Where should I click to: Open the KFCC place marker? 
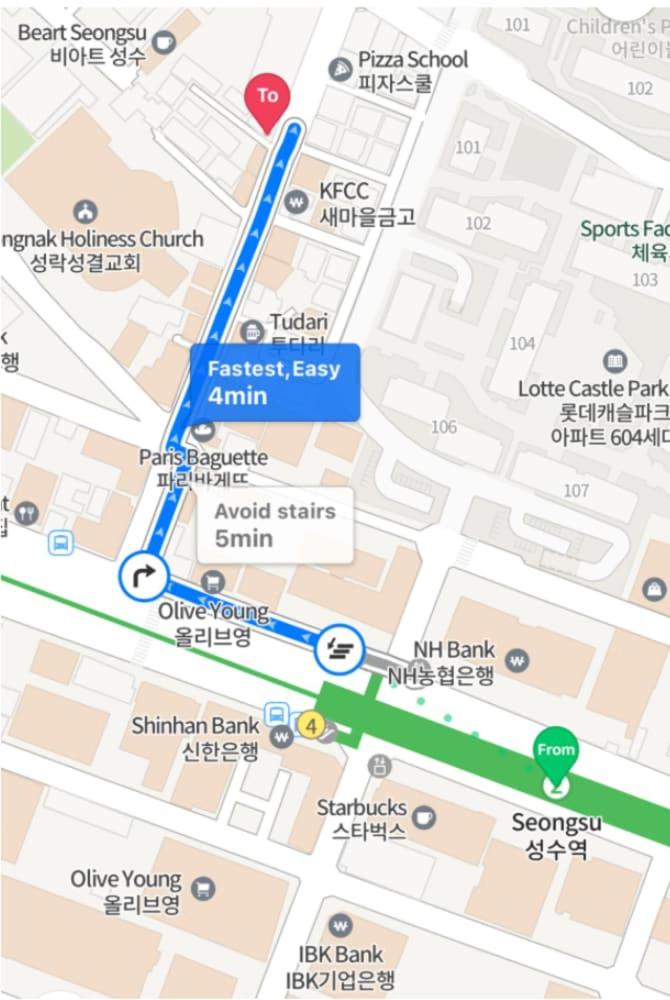[x=295, y=201]
